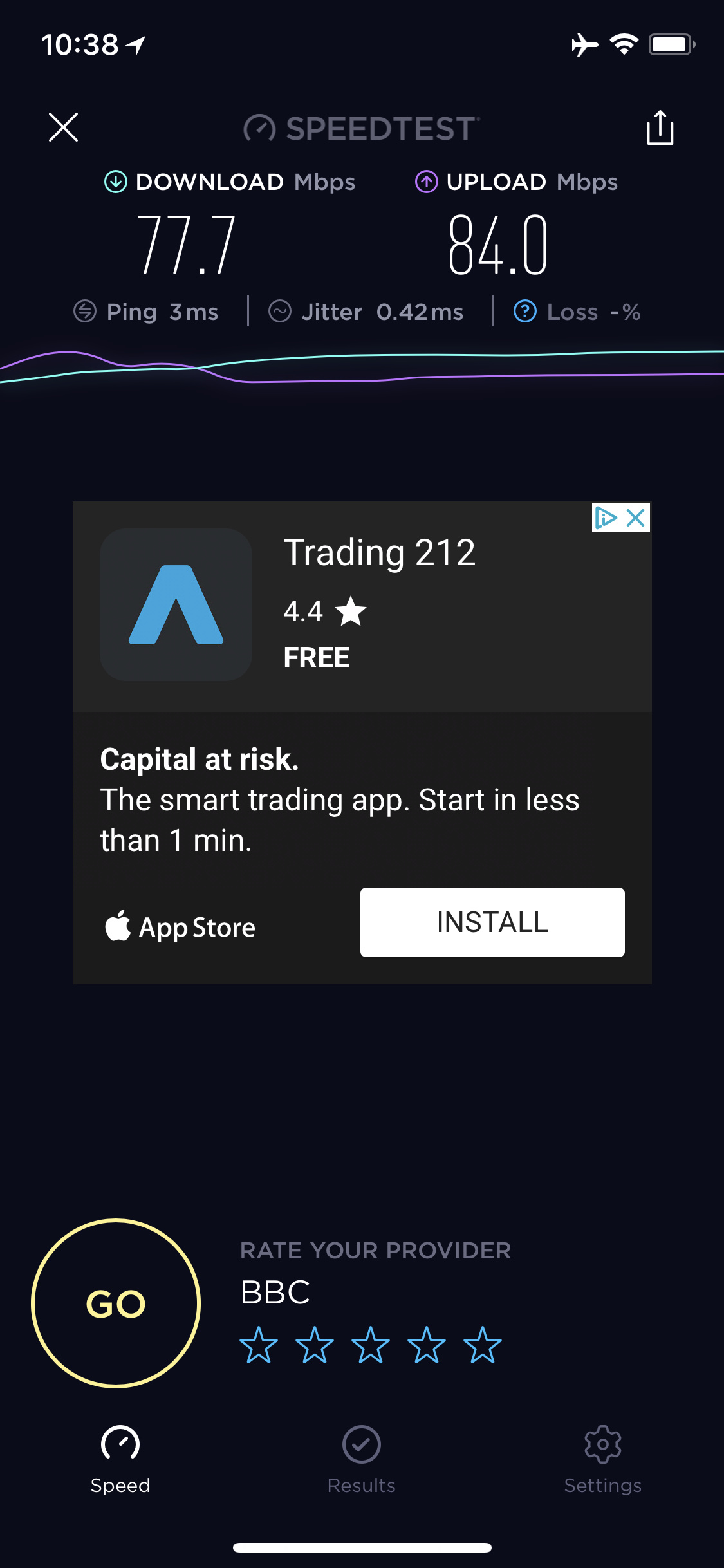Open the ad choices info icon
The height and width of the screenshot is (1568, 724).
click(x=606, y=518)
